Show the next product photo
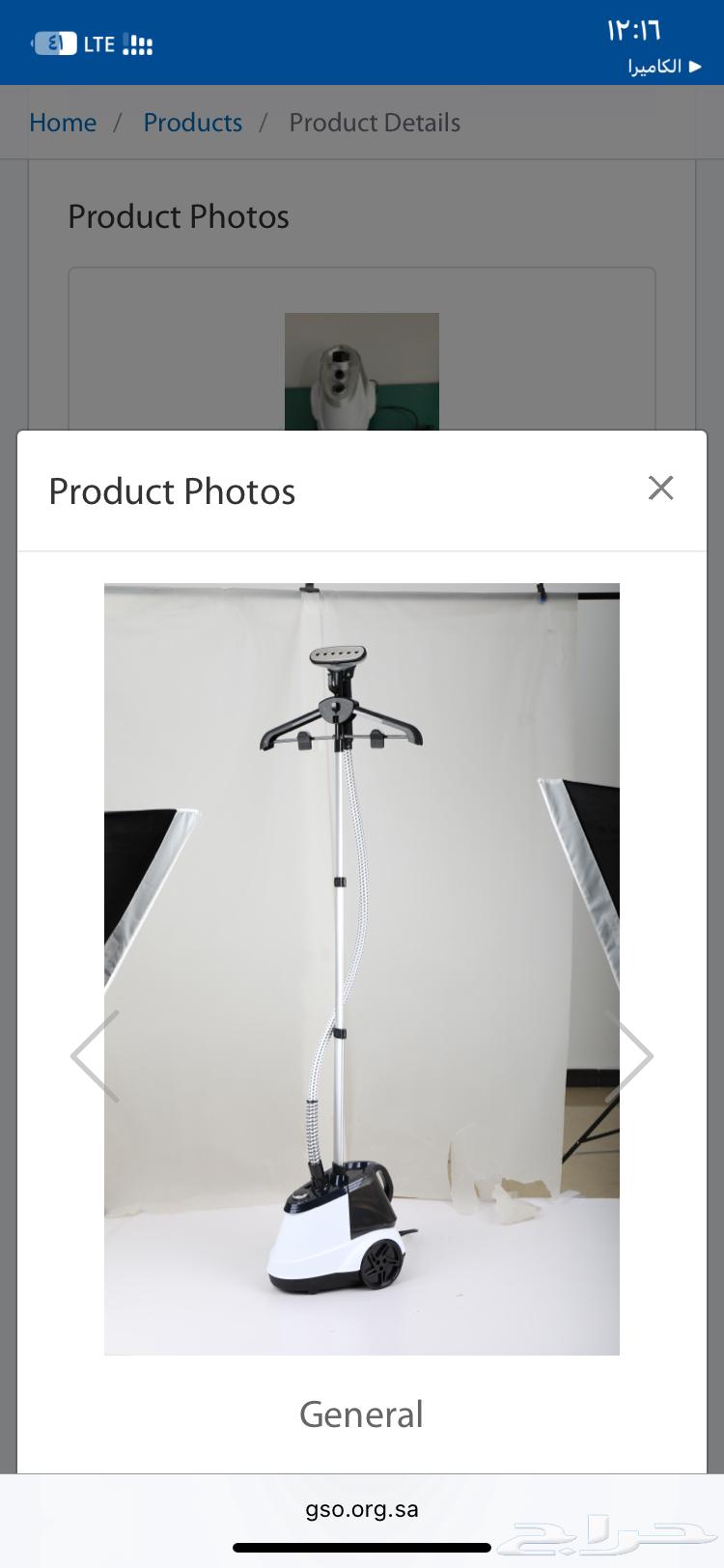The image size is (724, 1568). coord(629,1056)
